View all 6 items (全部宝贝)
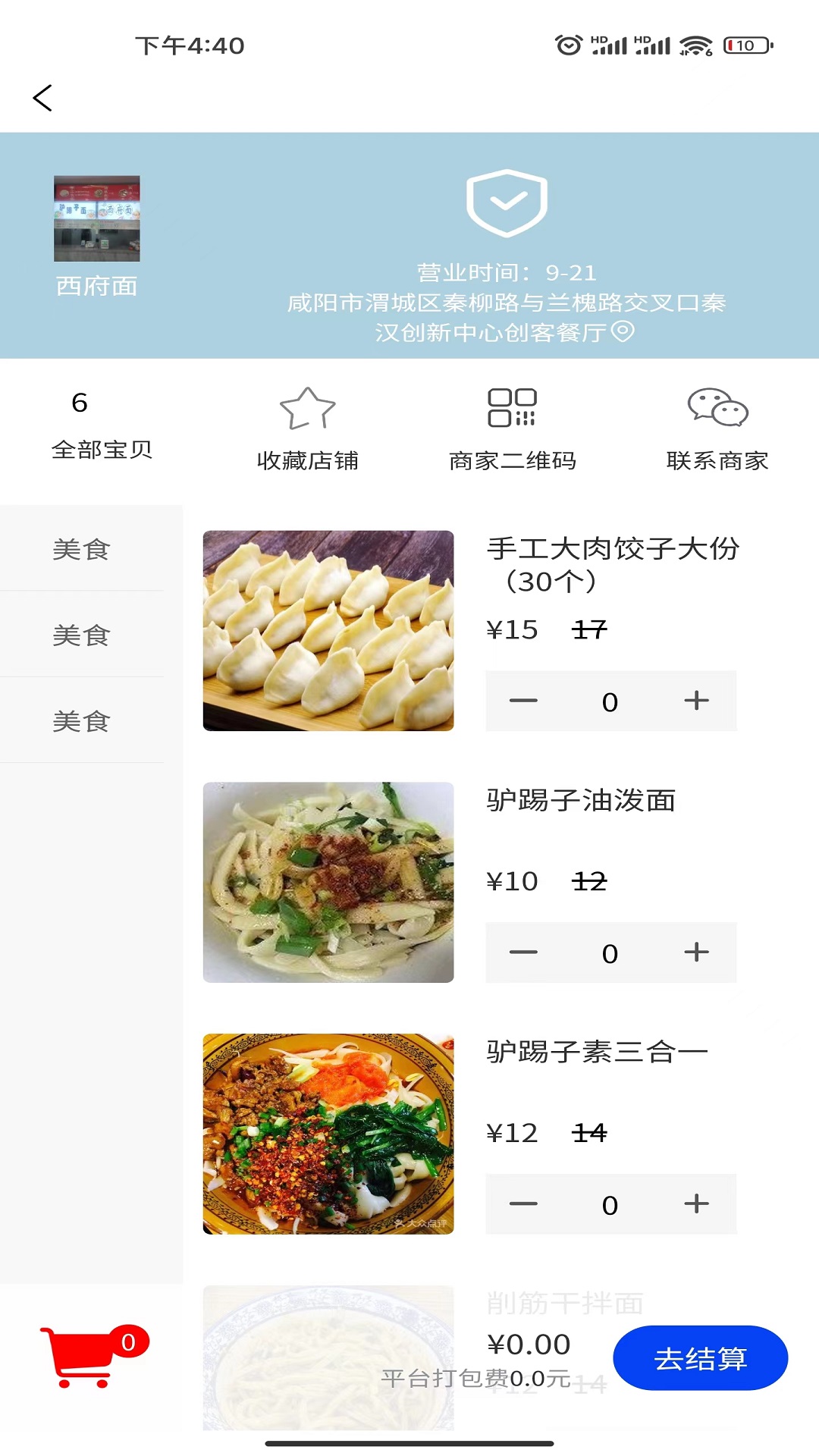The height and width of the screenshot is (1456, 819). (x=102, y=425)
